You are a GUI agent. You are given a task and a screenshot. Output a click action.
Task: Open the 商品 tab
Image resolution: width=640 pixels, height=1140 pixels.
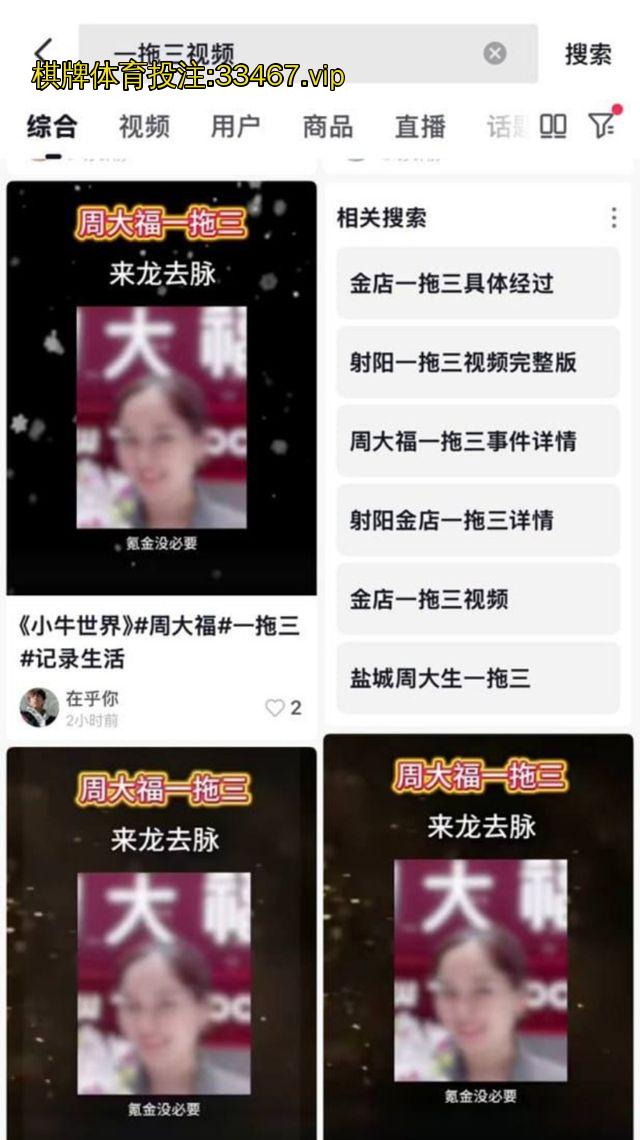tap(328, 127)
